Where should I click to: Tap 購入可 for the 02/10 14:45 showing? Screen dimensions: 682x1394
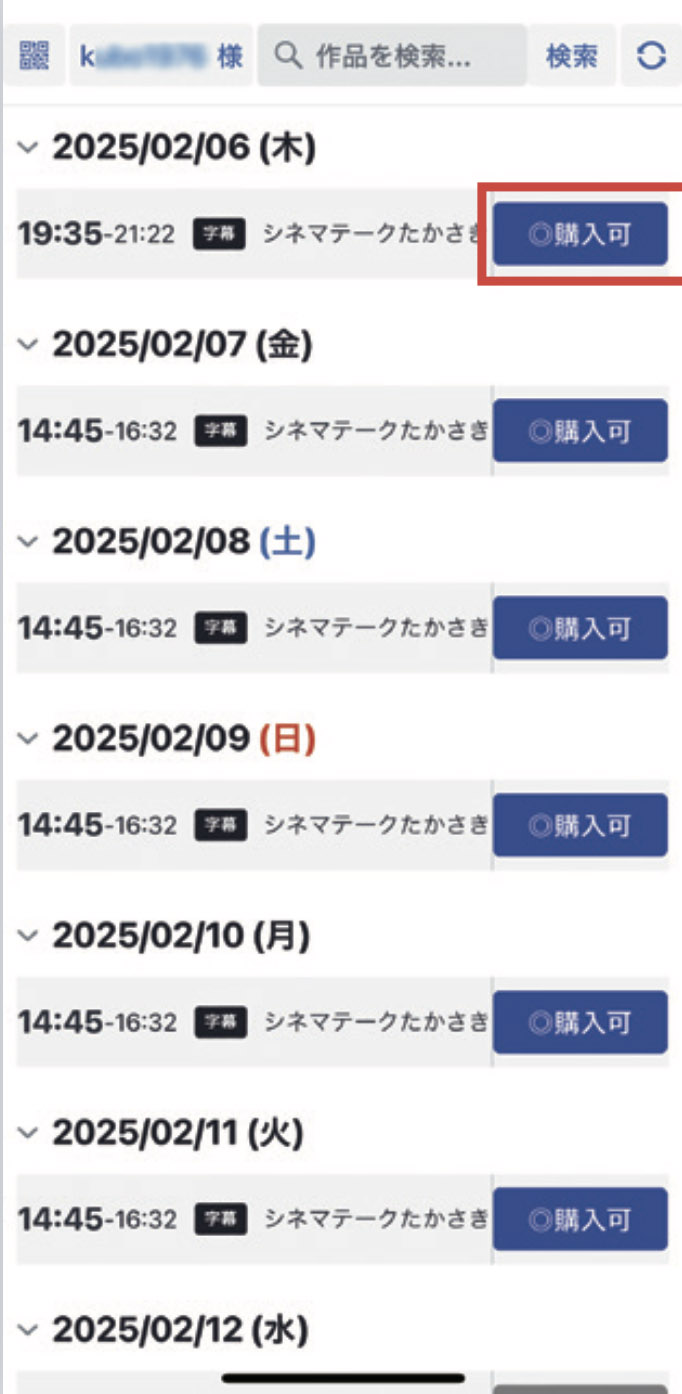pyautogui.click(x=580, y=1022)
